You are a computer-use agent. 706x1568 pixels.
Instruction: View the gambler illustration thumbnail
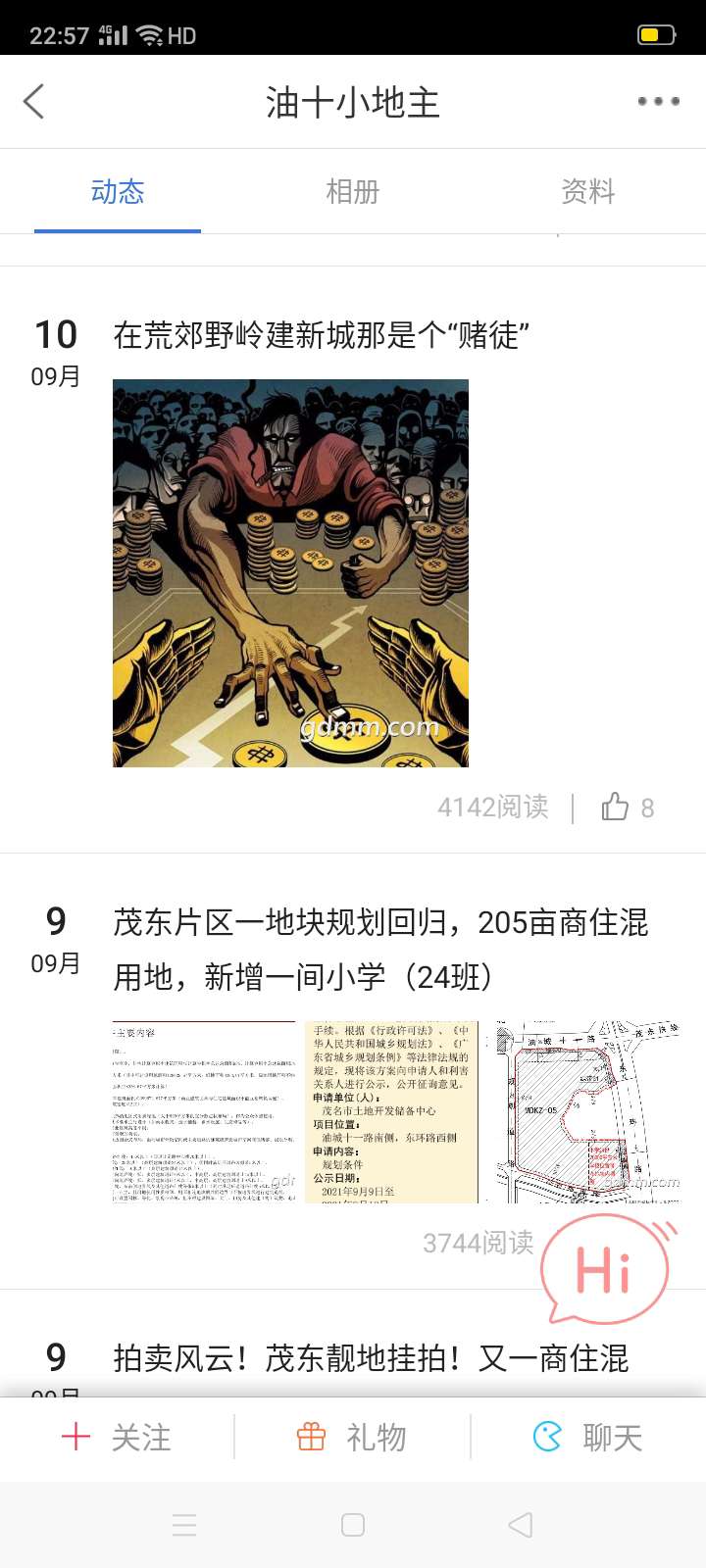coord(290,573)
